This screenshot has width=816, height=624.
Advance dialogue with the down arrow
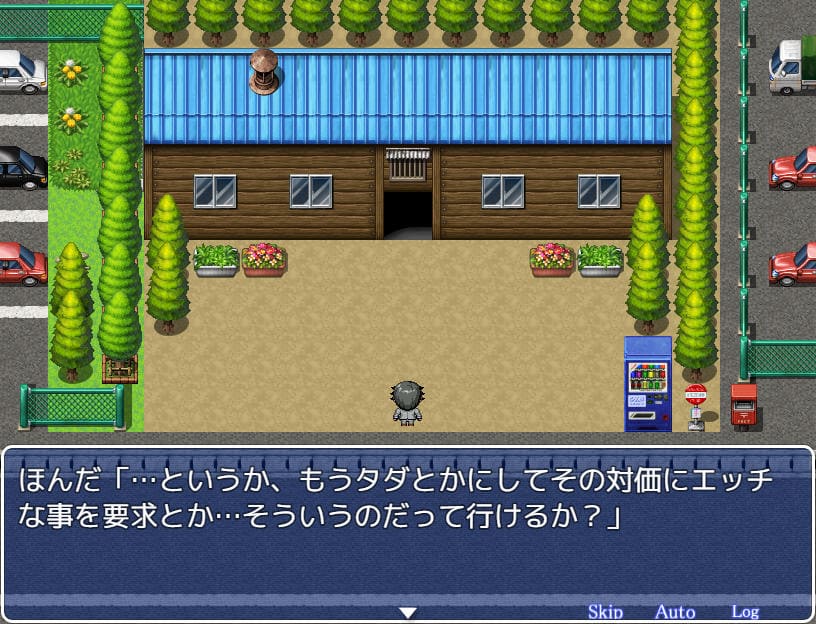pyautogui.click(x=408, y=612)
